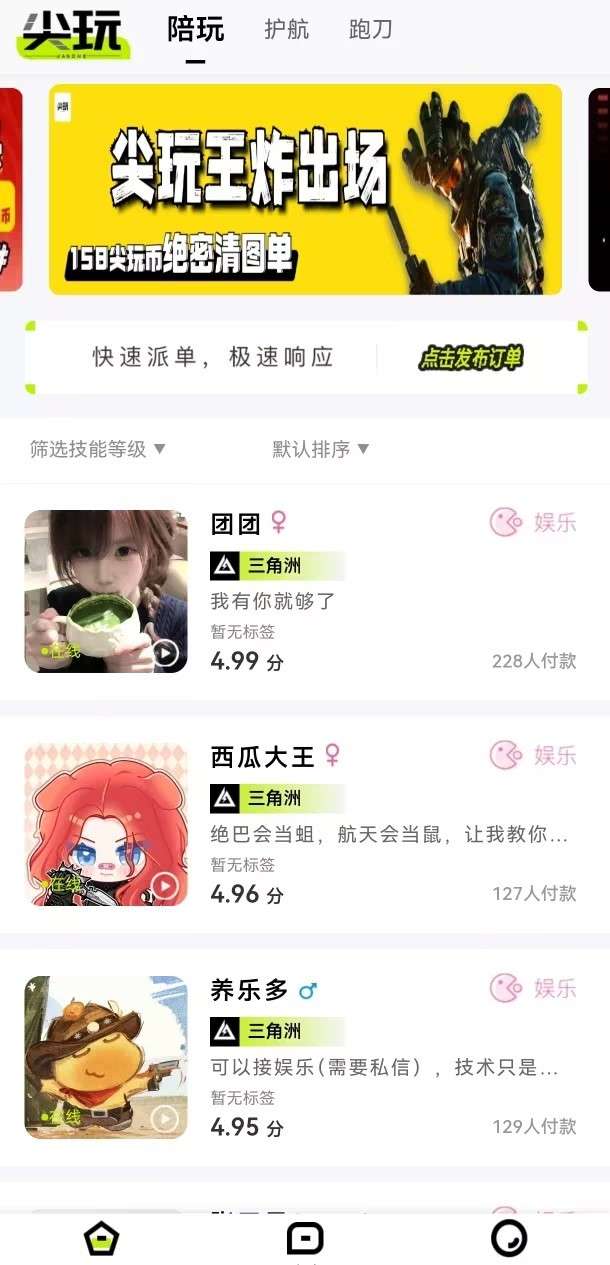Play the voice intro on 团团's avatar
Screen dimensions: 610x1265
[166, 653]
